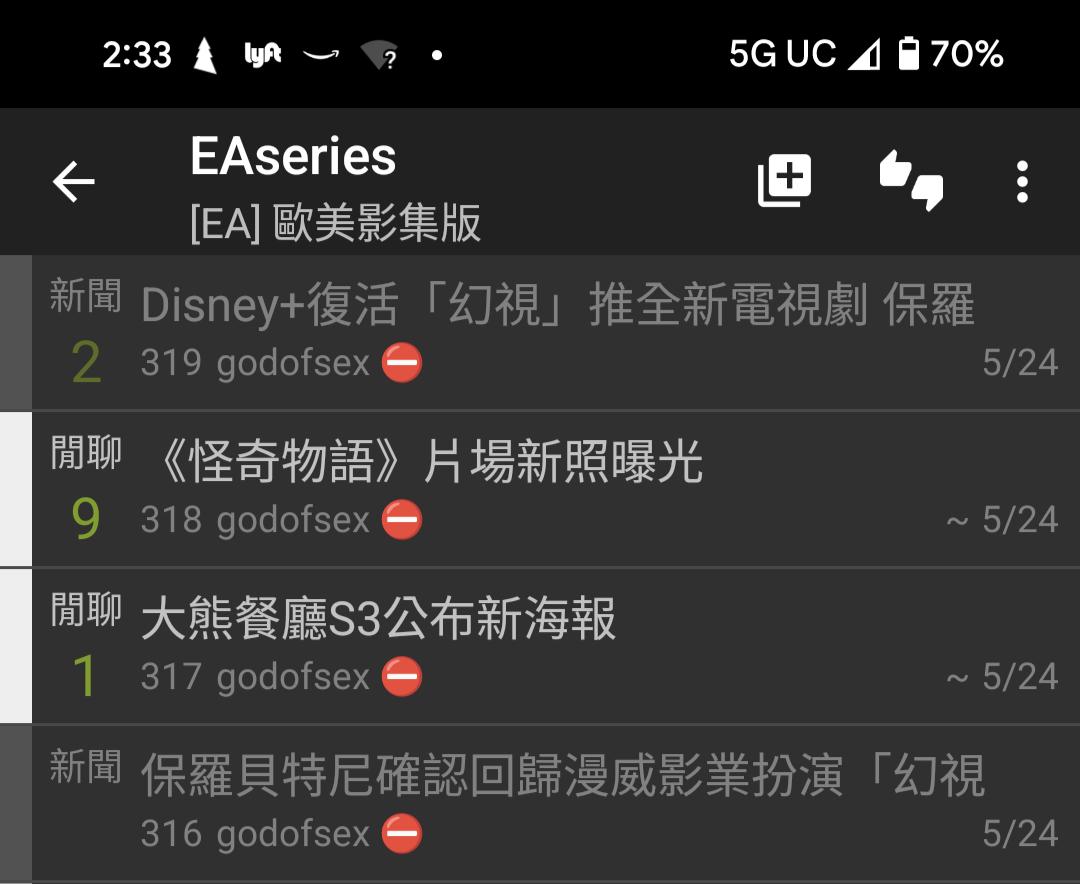Open the three-dot overflow menu

[1021, 182]
